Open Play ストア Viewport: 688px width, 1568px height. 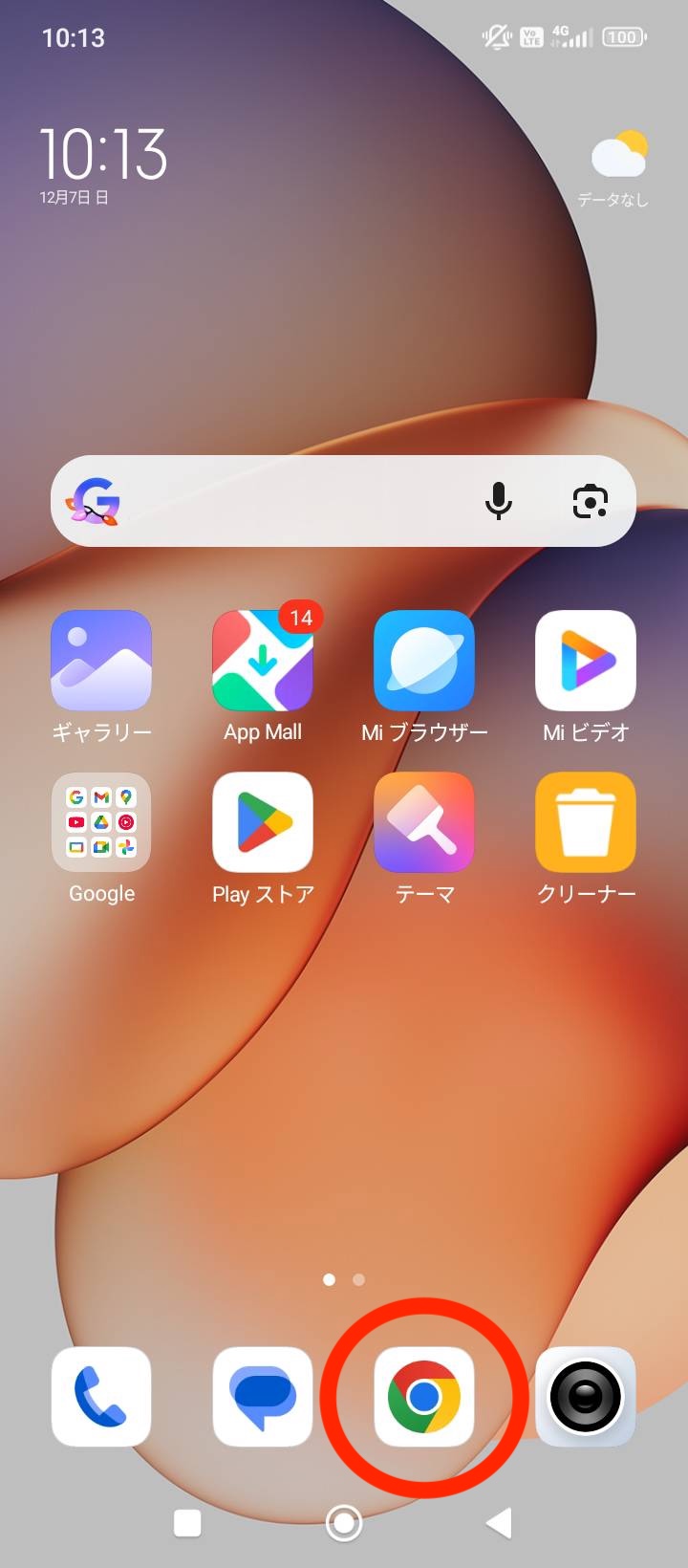click(x=263, y=822)
